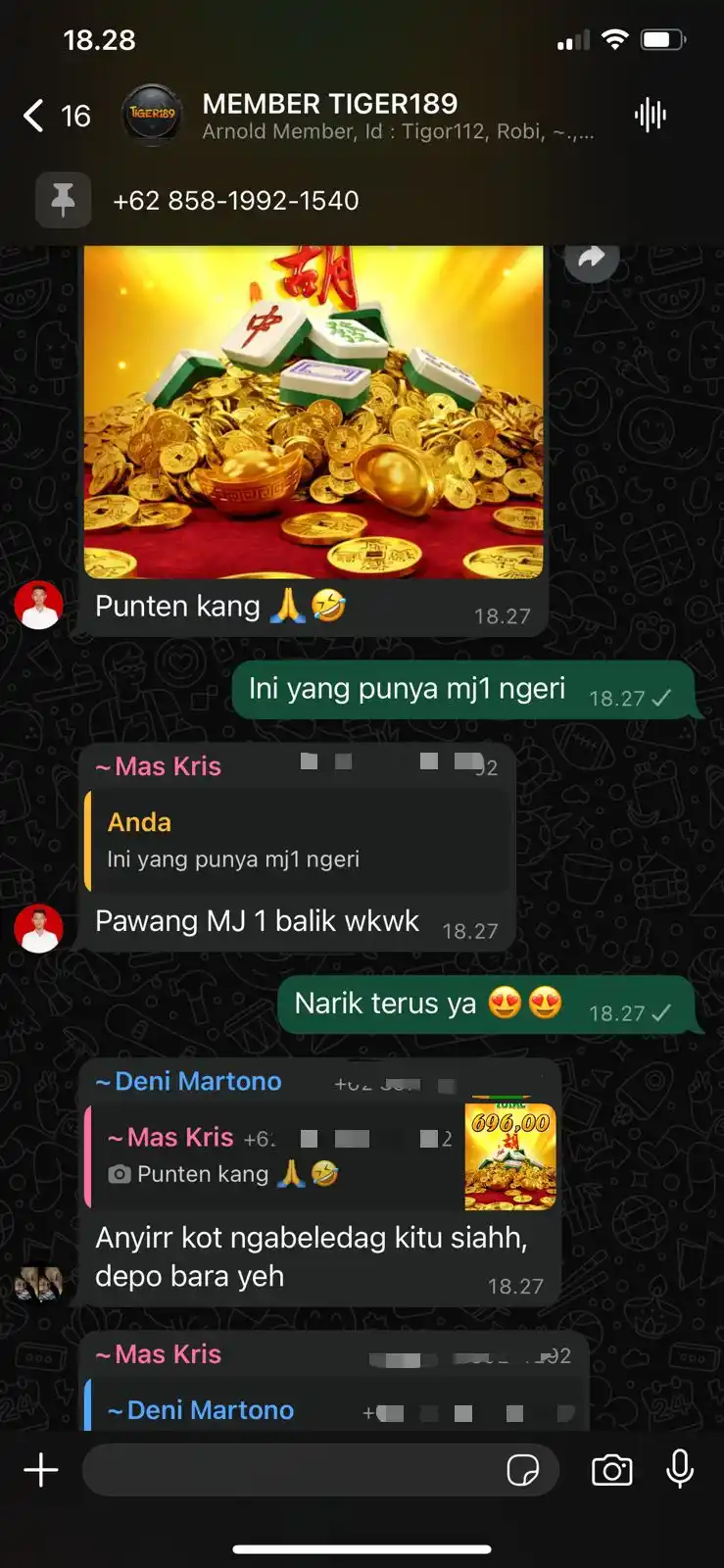Start a group voice chat

(x=650, y=116)
